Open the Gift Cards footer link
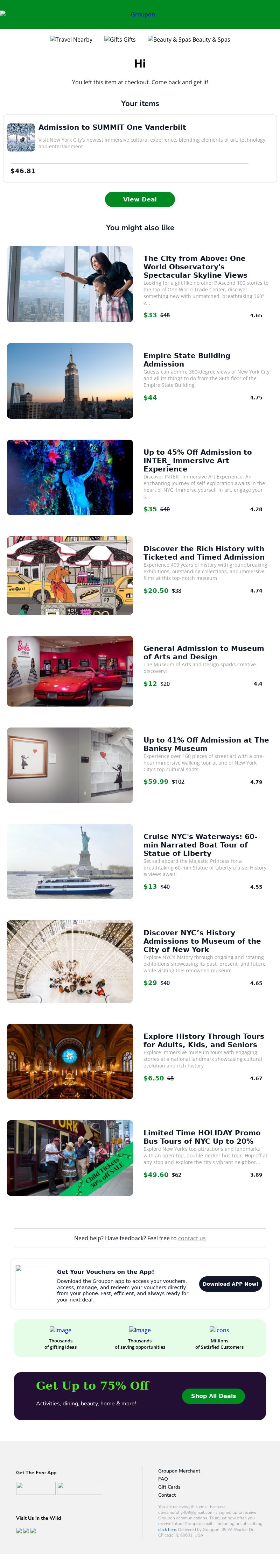Screen dimensions: 280x1568 [x=169, y=1487]
